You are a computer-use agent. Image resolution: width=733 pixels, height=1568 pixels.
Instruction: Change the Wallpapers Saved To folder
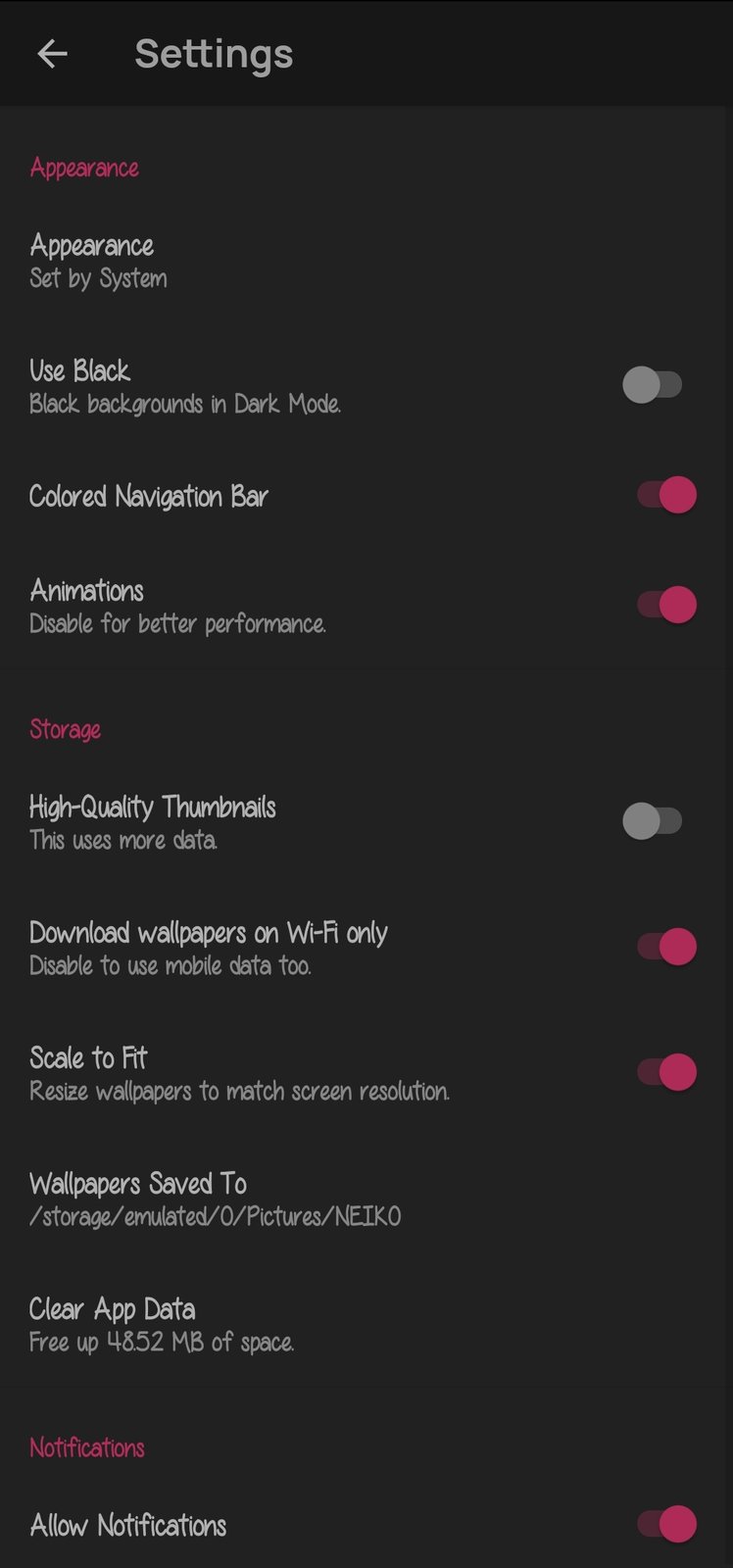[x=215, y=1199]
